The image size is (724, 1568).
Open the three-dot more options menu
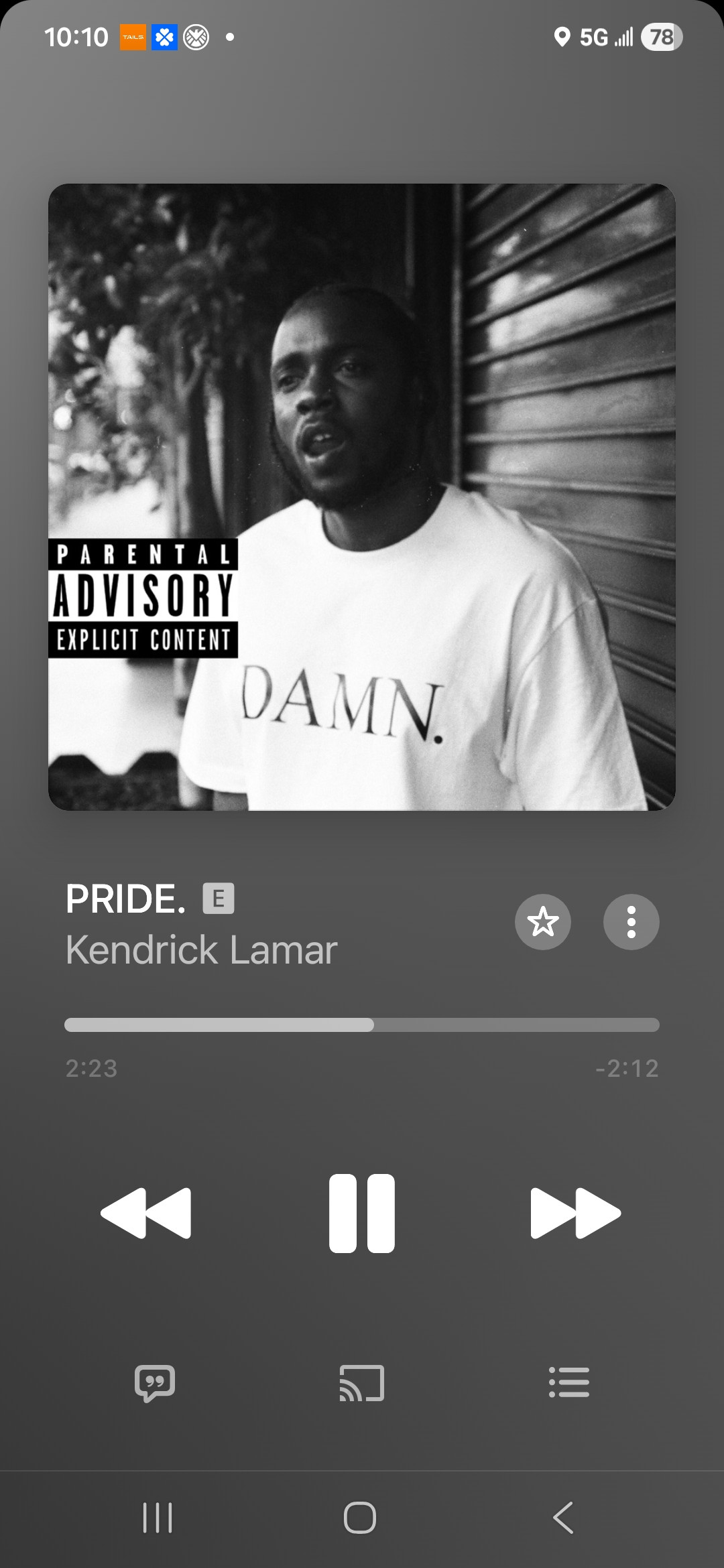click(631, 922)
